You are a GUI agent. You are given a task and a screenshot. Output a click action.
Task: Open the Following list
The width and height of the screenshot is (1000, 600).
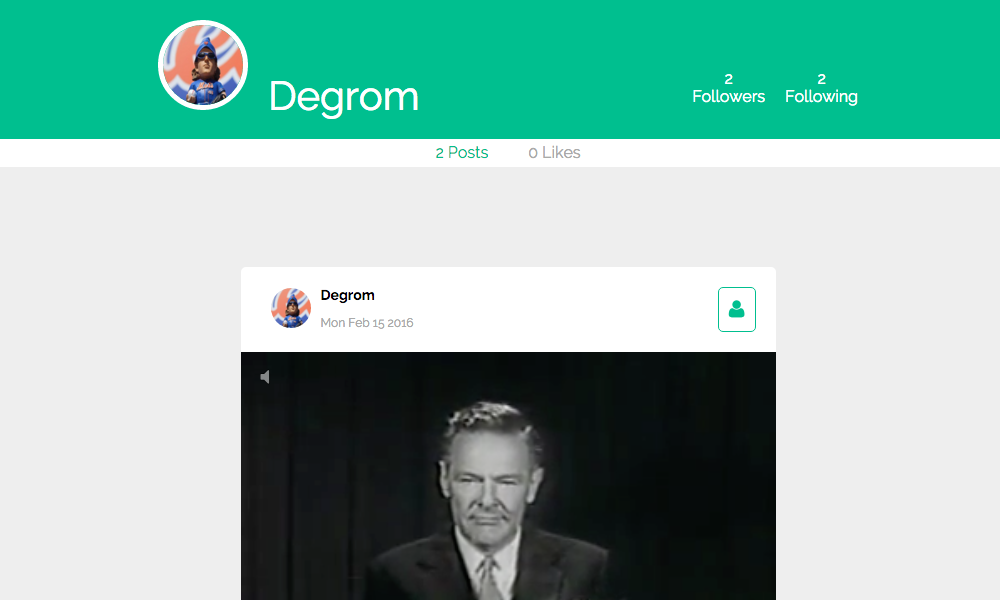click(821, 89)
